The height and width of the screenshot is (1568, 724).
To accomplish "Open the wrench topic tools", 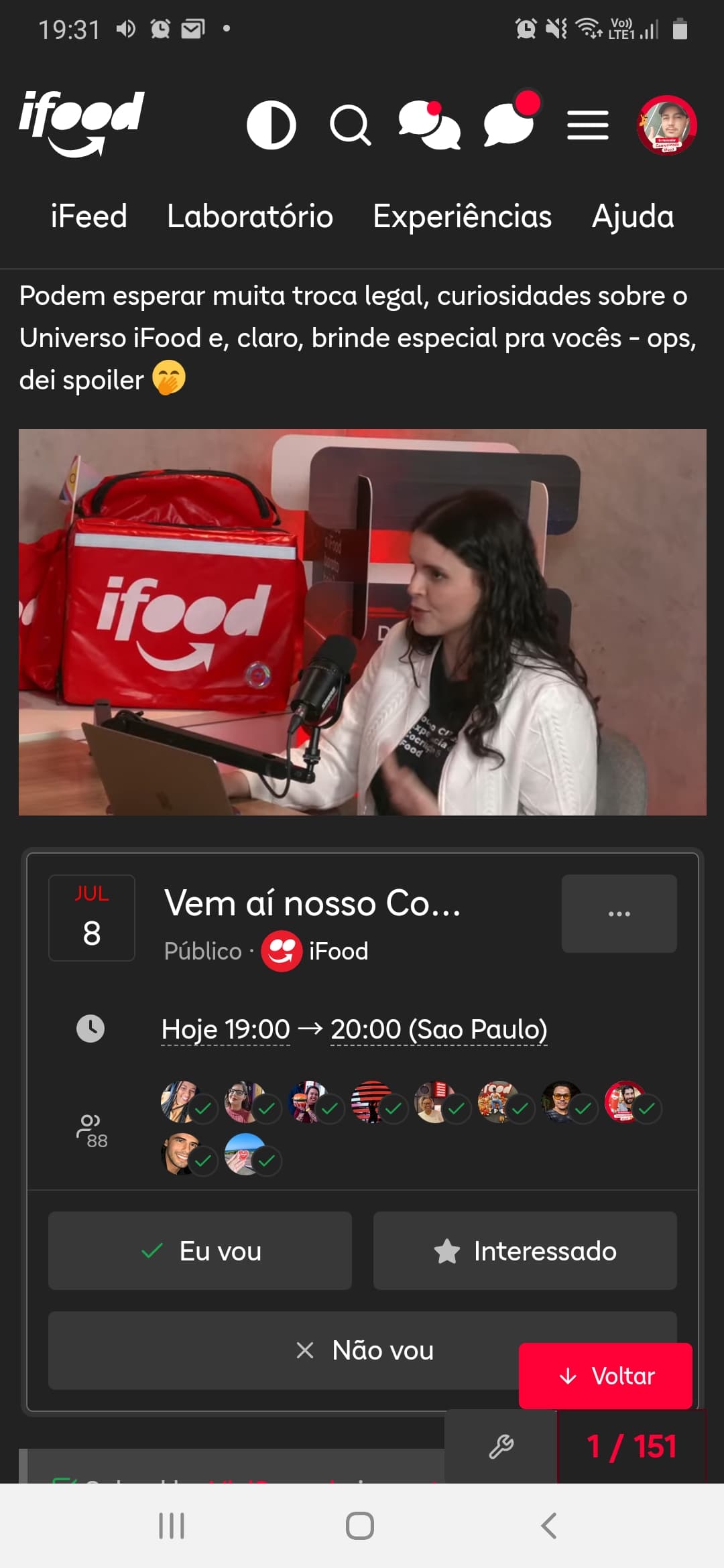I will (501, 1447).
